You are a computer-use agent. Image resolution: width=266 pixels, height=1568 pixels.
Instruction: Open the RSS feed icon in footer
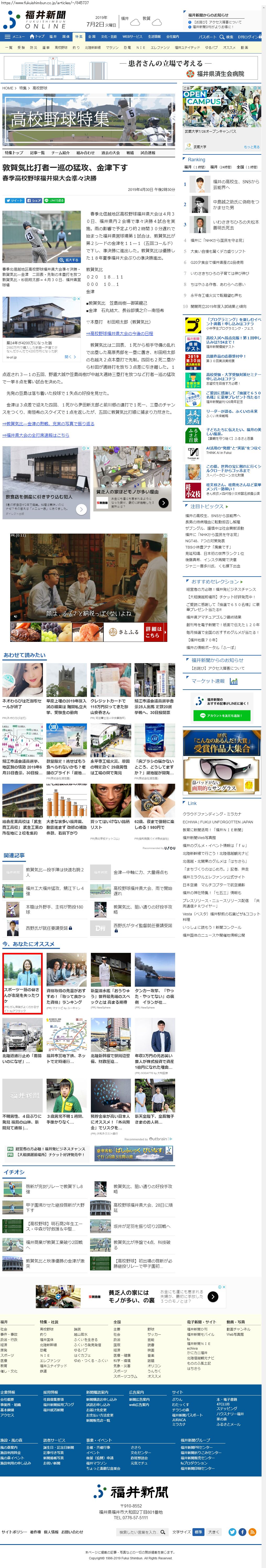[251, 1532]
